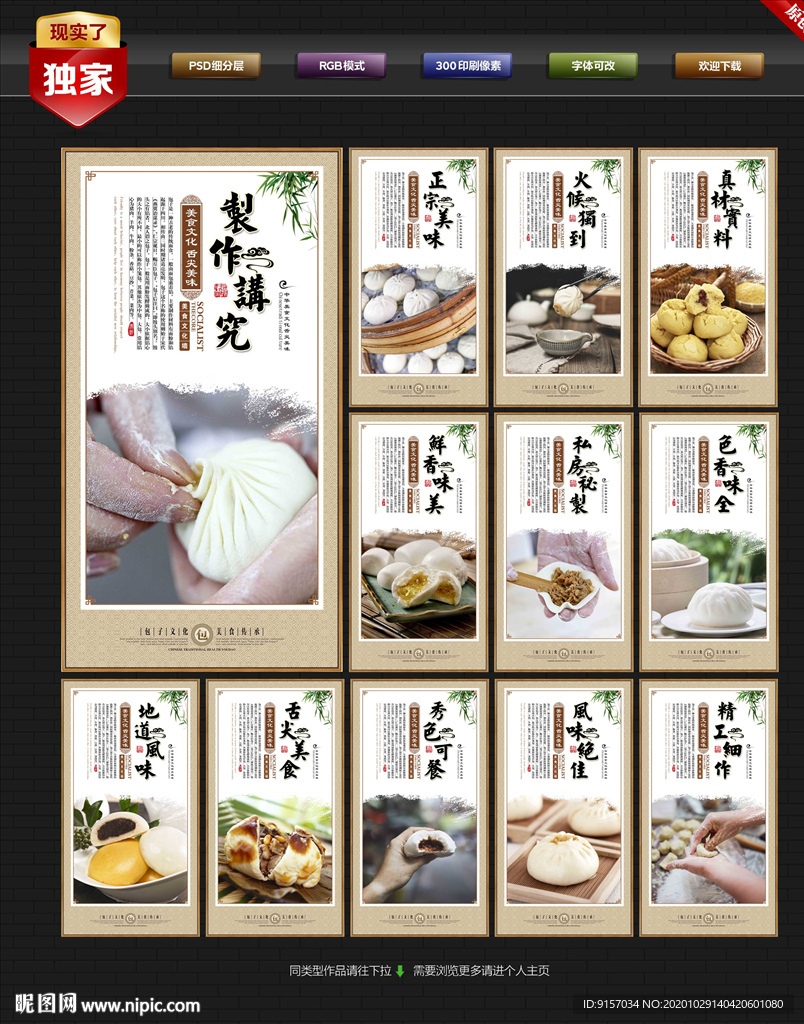Click the 300印刷像素 blue badge

(x=466, y=64)
